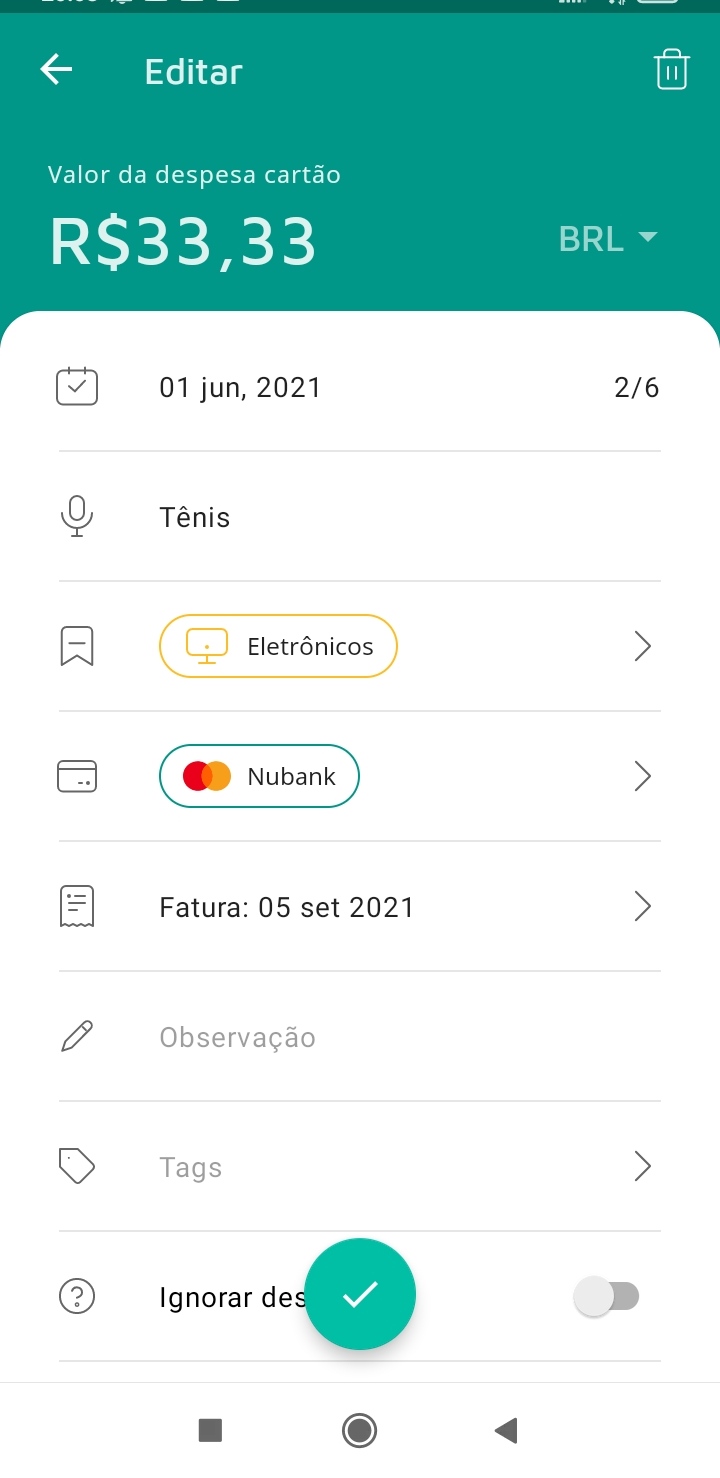Choose the Nubank card chip

pos(259,777)
